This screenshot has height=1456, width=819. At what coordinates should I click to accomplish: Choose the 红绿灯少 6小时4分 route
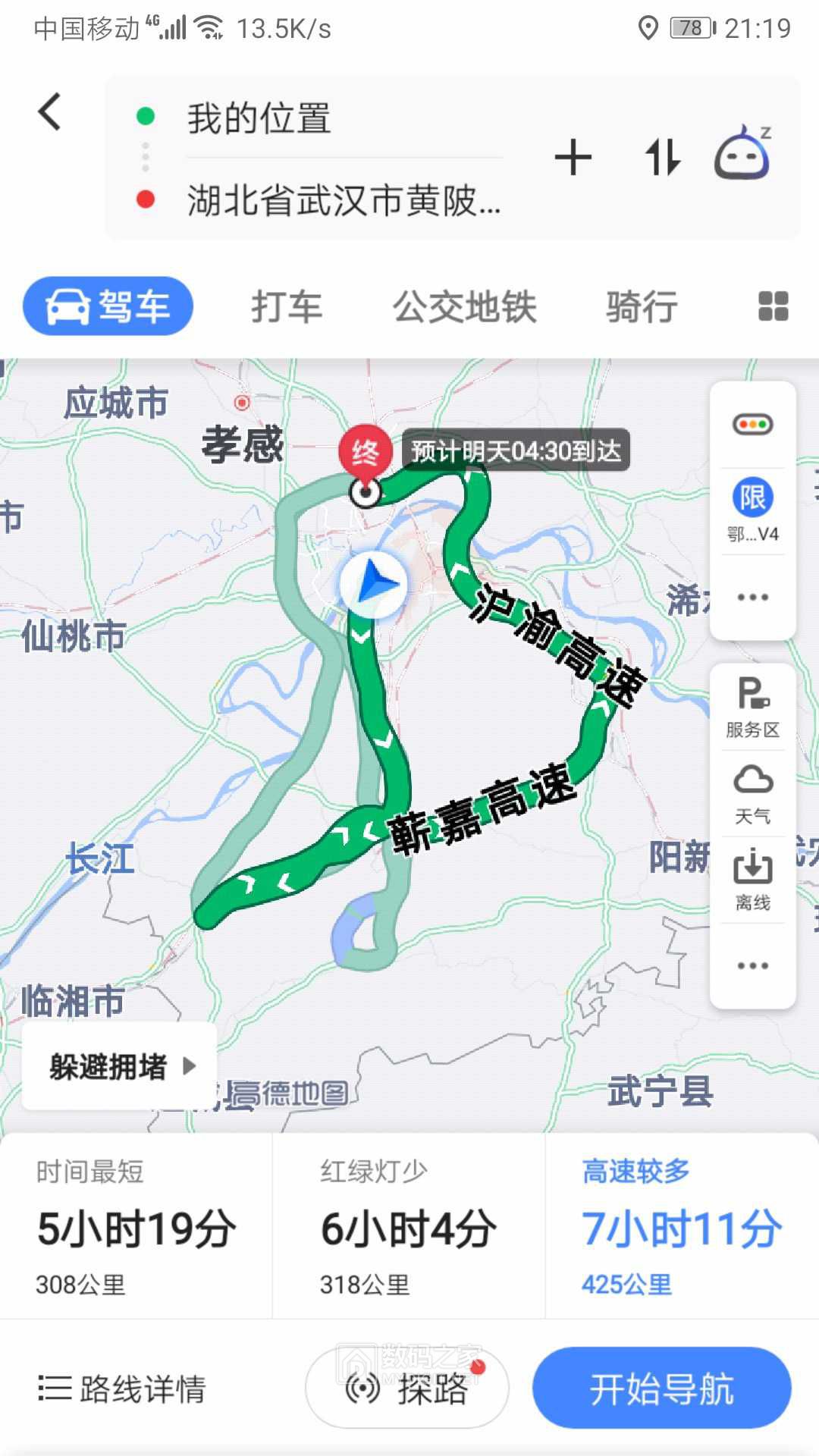coord(408,1226)
